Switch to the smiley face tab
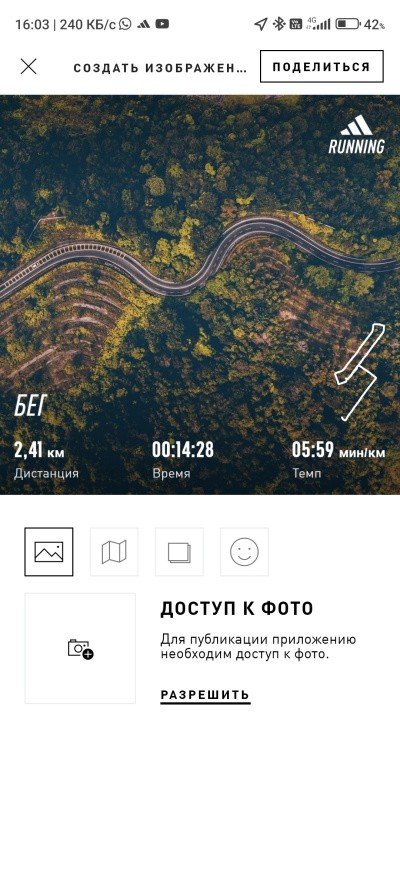This screenshot has width=400, height=889. [244, 552]
